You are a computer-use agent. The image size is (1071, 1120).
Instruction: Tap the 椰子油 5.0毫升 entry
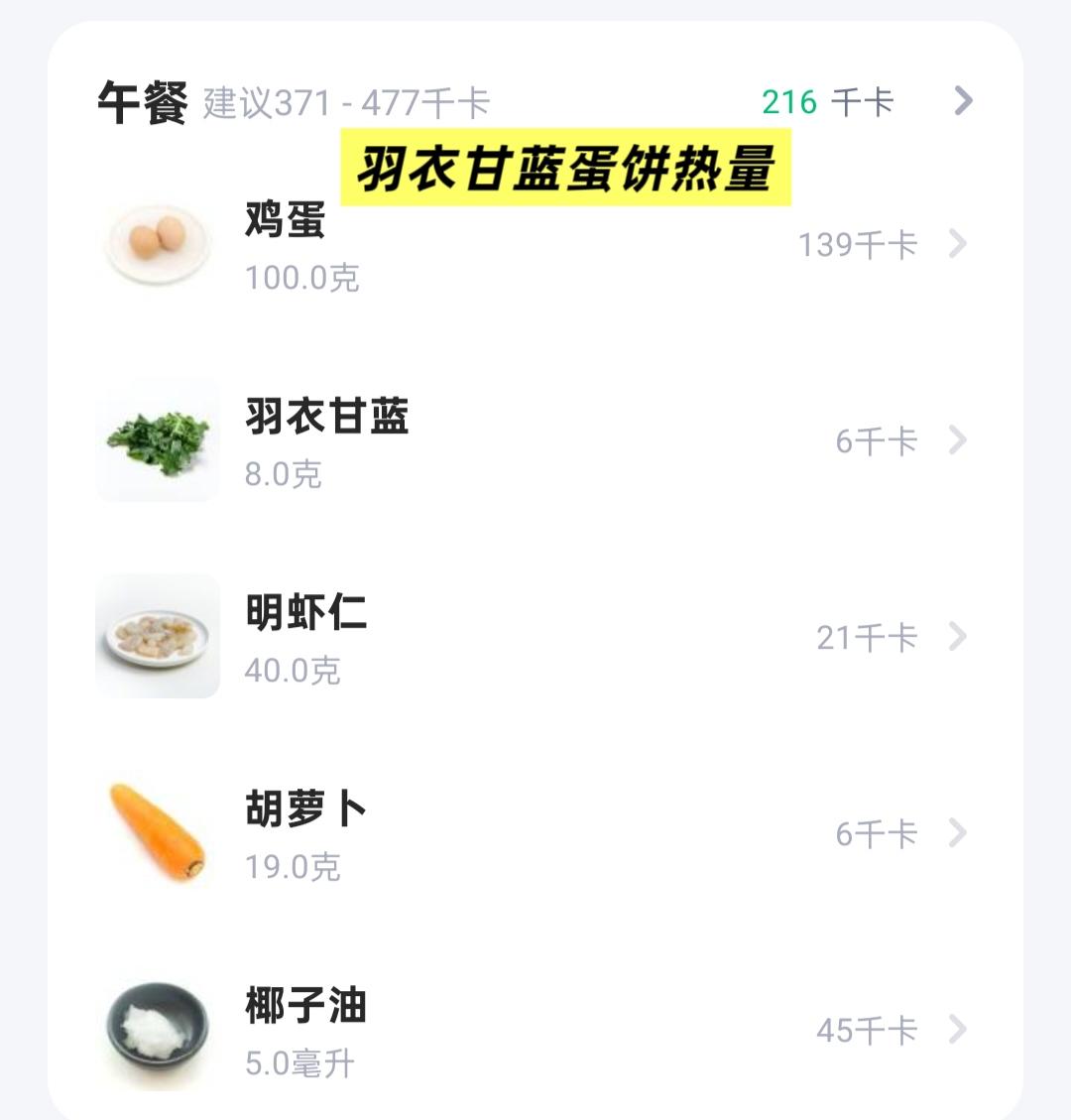535,1031
